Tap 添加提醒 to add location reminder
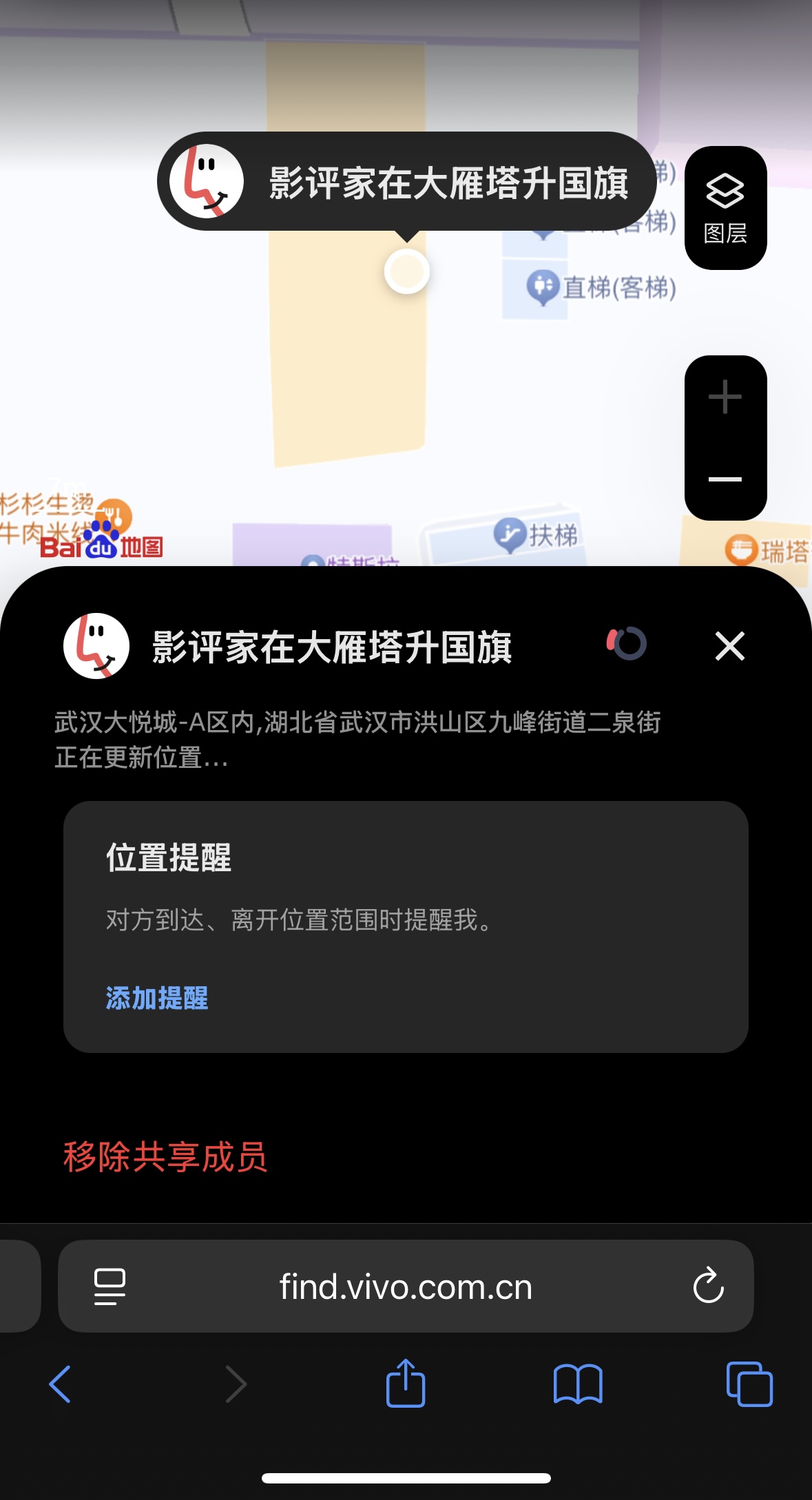 [x=157, y=998]
